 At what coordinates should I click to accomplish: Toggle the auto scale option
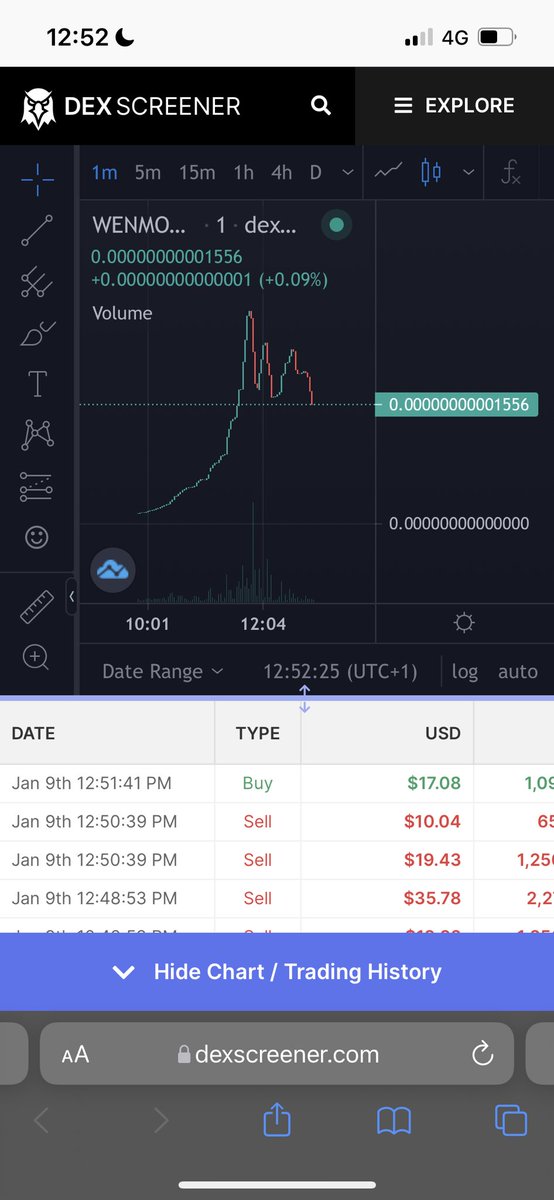(518, 672)
